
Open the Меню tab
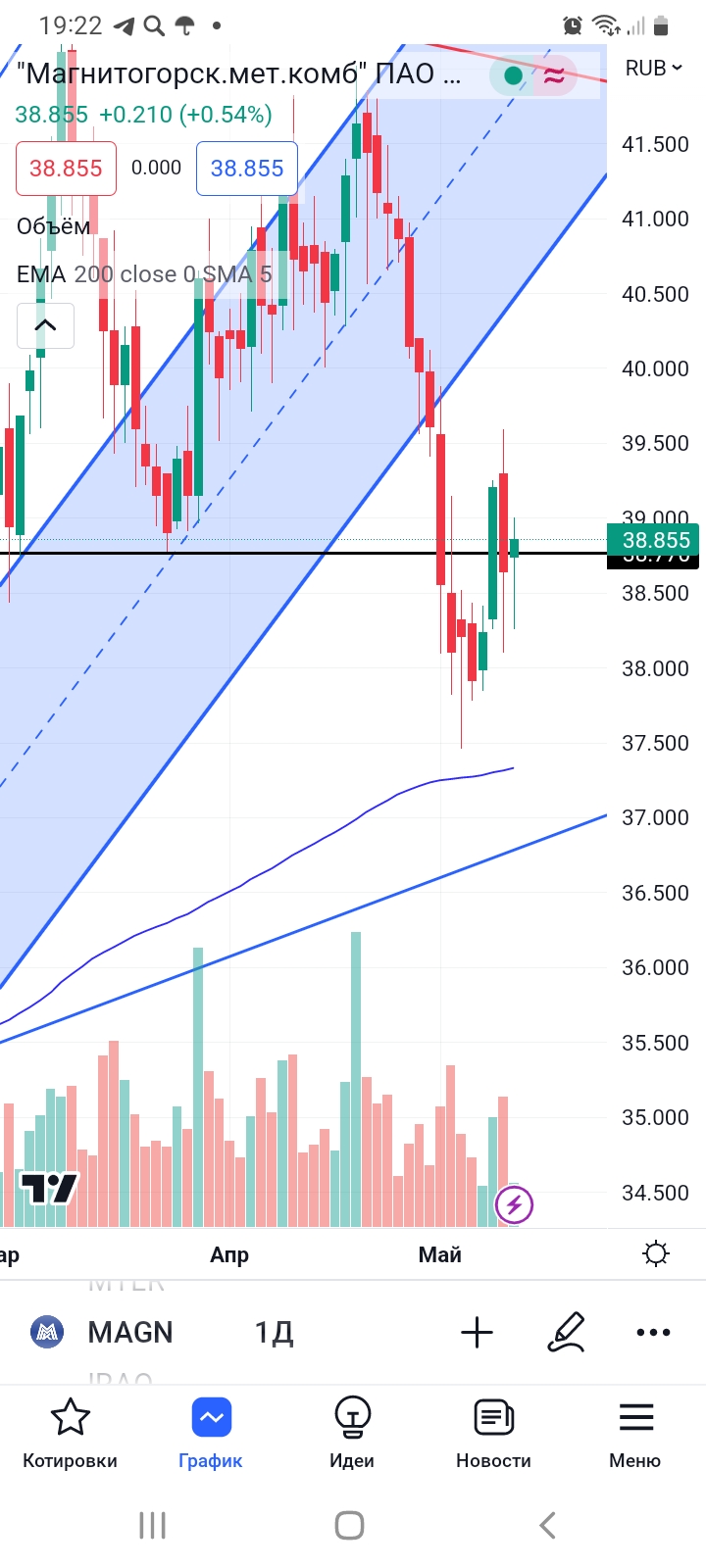coord(635,1434)
